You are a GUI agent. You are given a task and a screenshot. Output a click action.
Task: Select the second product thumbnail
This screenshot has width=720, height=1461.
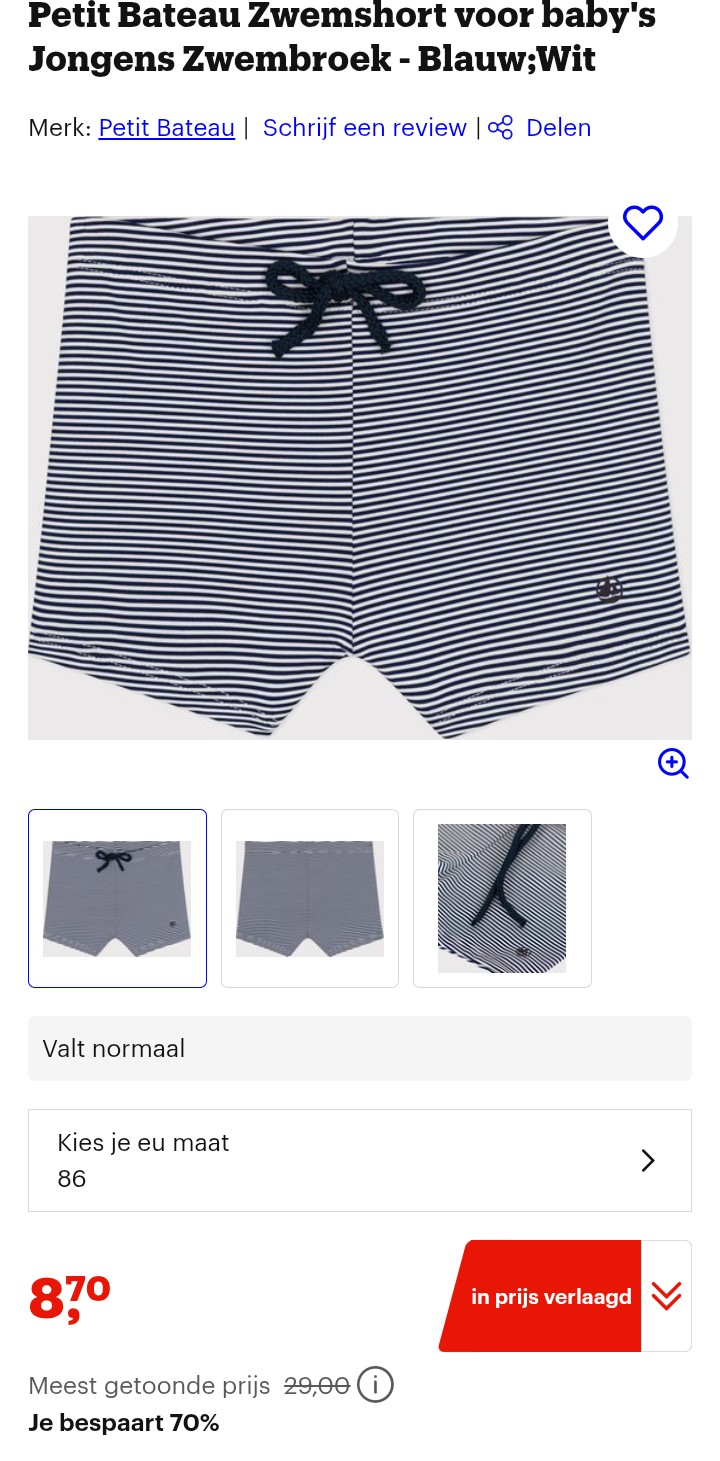click(310, 898)
